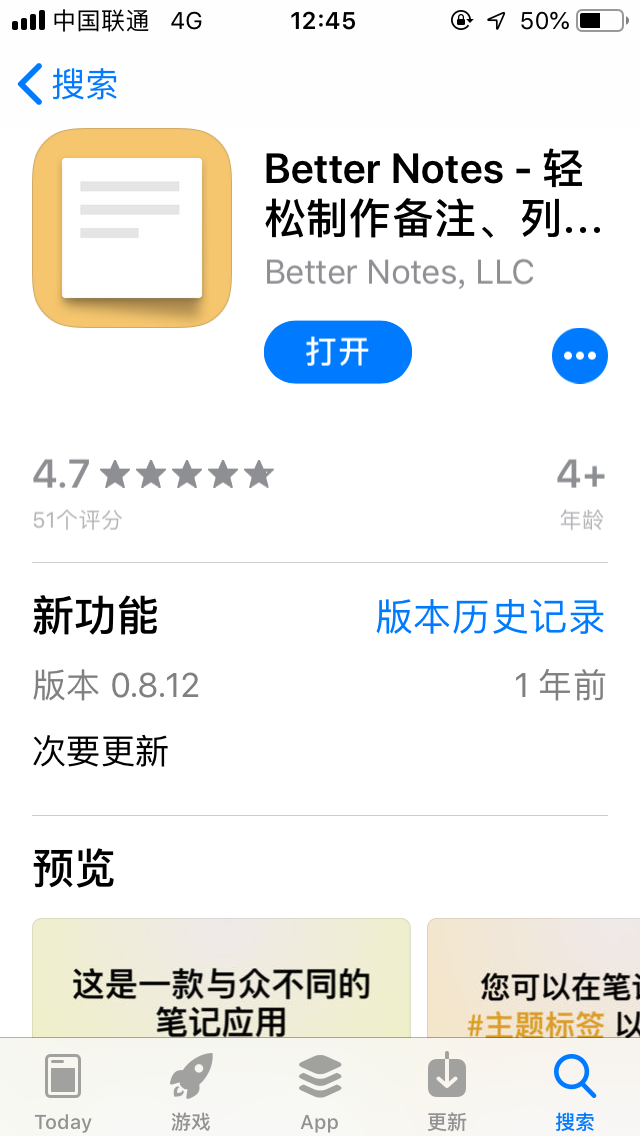Switch to the App tab
The width and height of the screenshot is (640, 1136).
click(x=320, y=1092)
